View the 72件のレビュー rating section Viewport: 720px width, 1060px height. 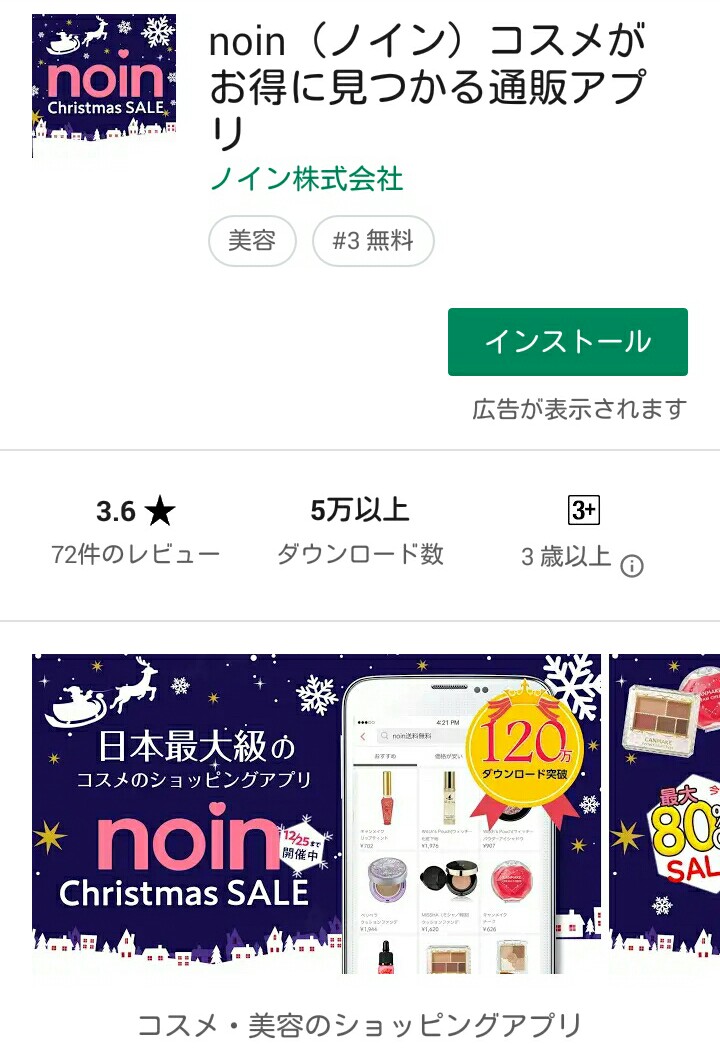pyautogui.click(x=136, y=532)
